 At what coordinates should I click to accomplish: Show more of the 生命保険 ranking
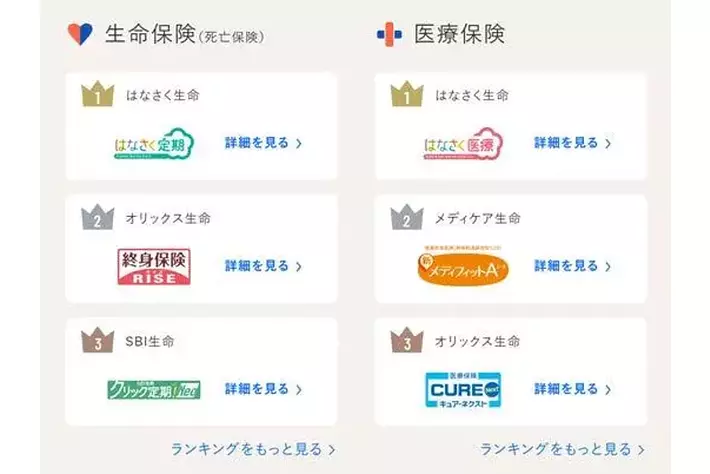(252, 449)
